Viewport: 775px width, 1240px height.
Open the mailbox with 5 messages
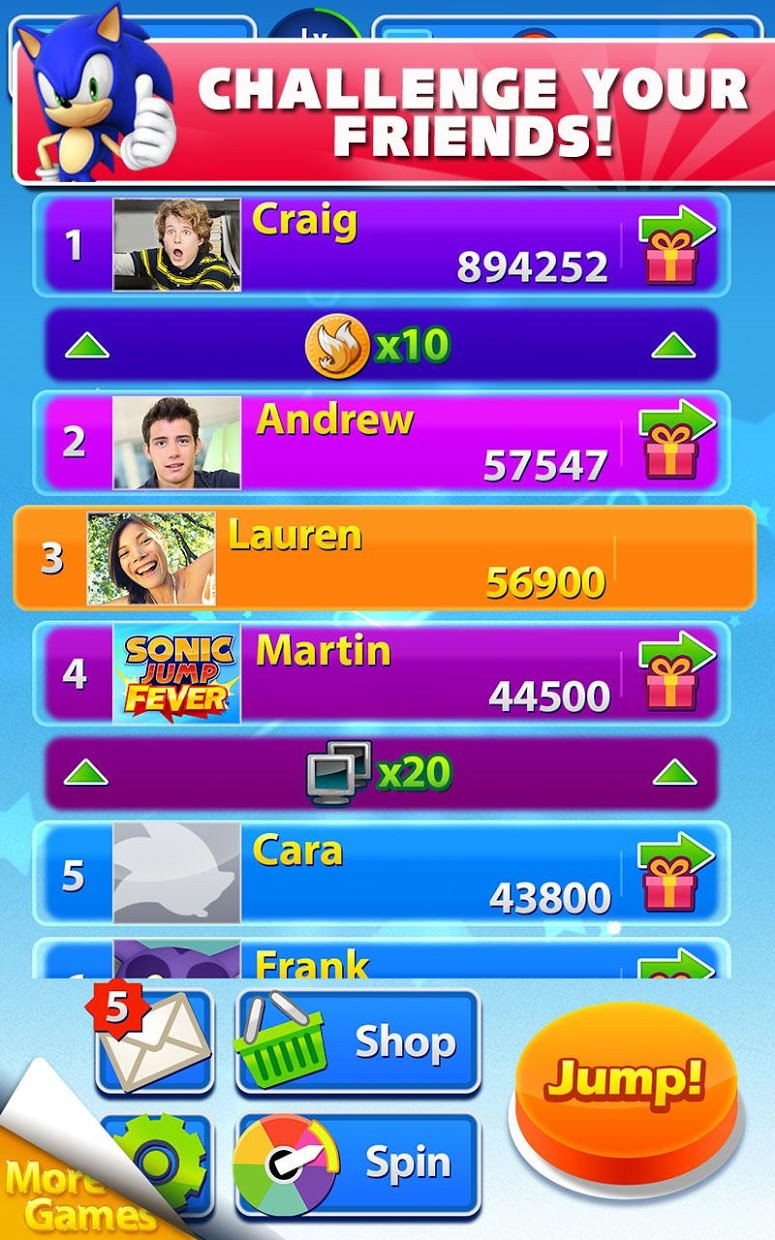pos(154,1041)
